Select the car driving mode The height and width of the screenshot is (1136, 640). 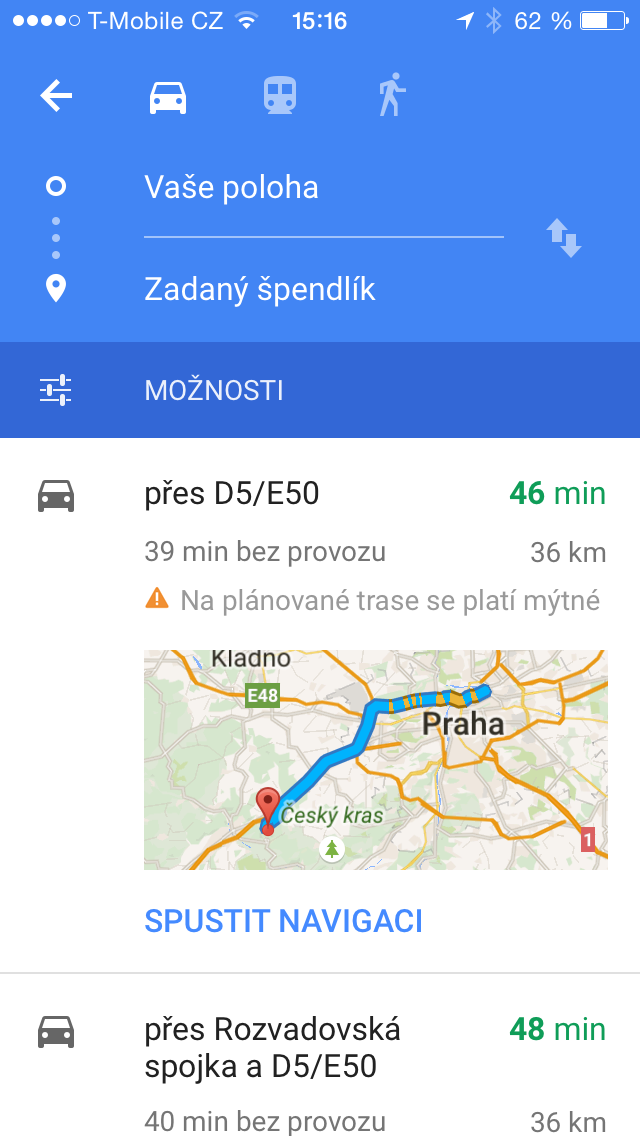[168, 96]
